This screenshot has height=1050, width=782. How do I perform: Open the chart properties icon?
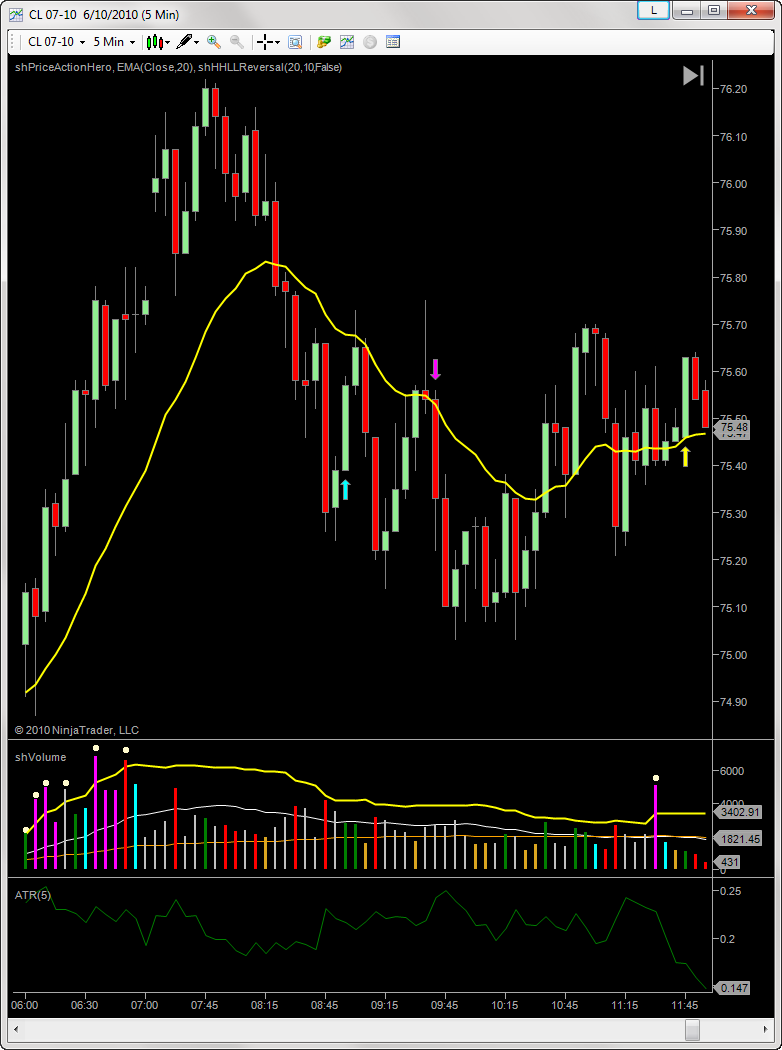pos(393,42)
